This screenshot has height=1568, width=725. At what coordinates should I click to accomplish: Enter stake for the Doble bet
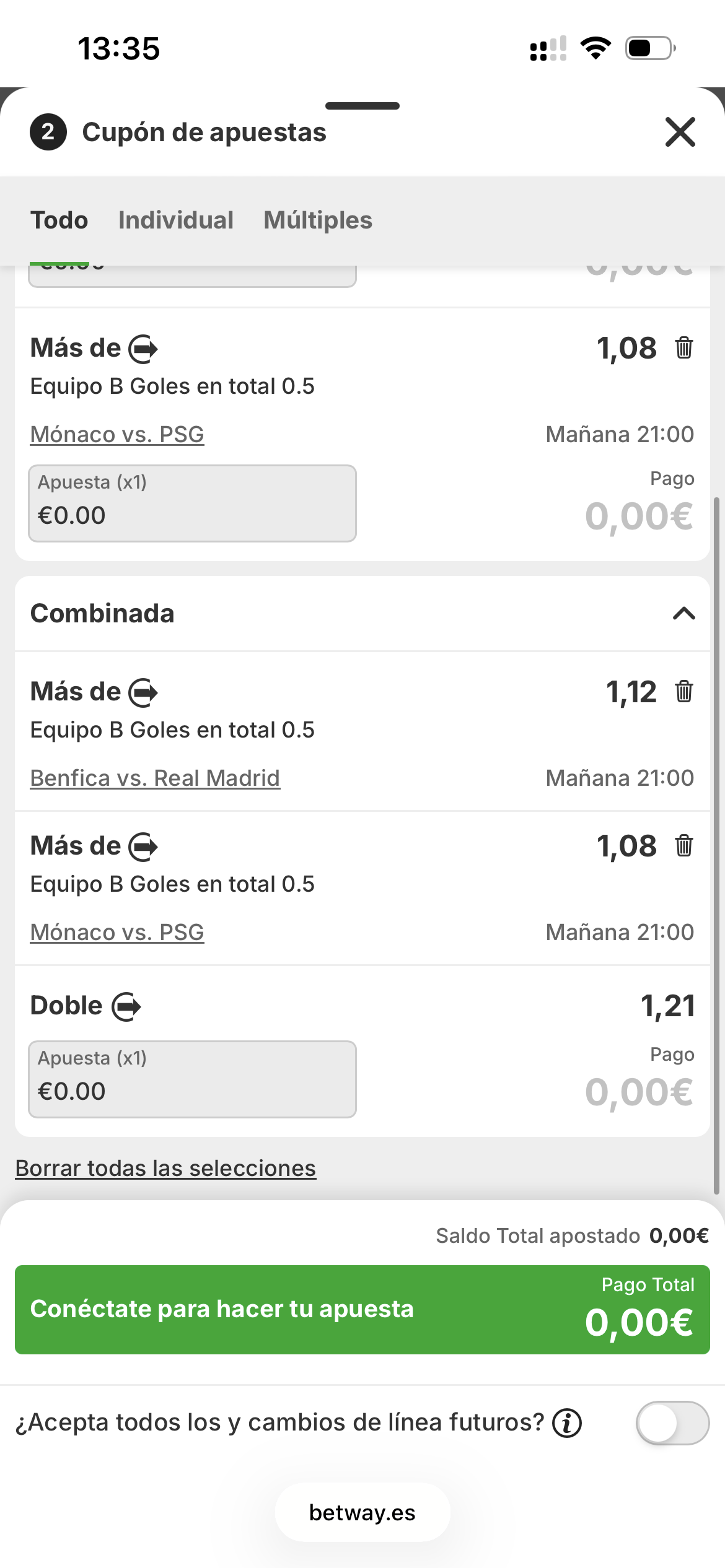(192, 1079)
